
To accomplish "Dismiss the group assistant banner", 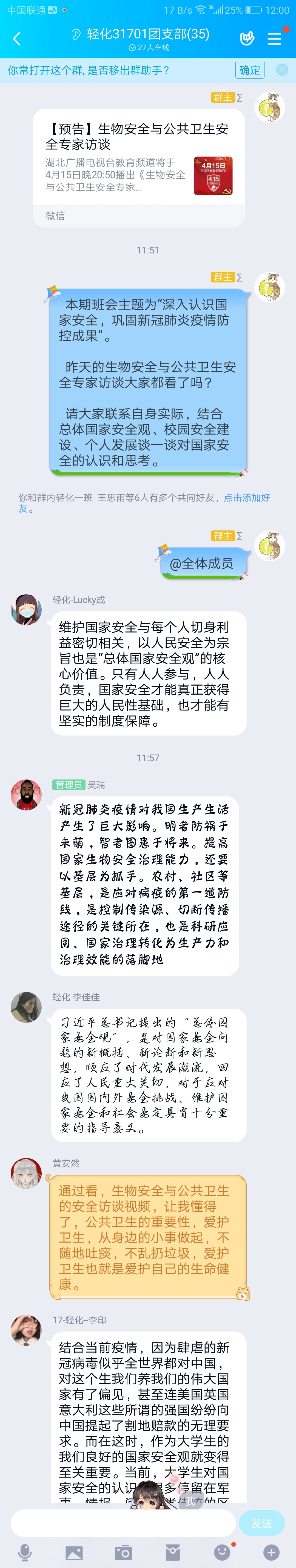I will point(282,70).
